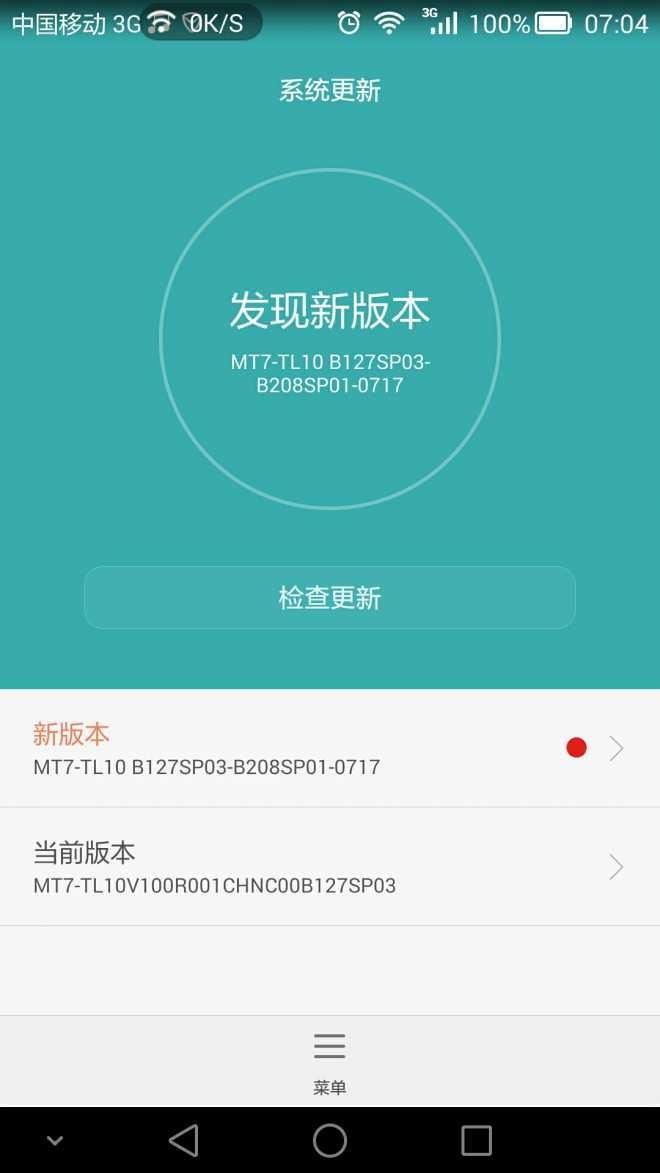
Task: Open the 新版本 update details row
Action: click(x=329, y=749)
